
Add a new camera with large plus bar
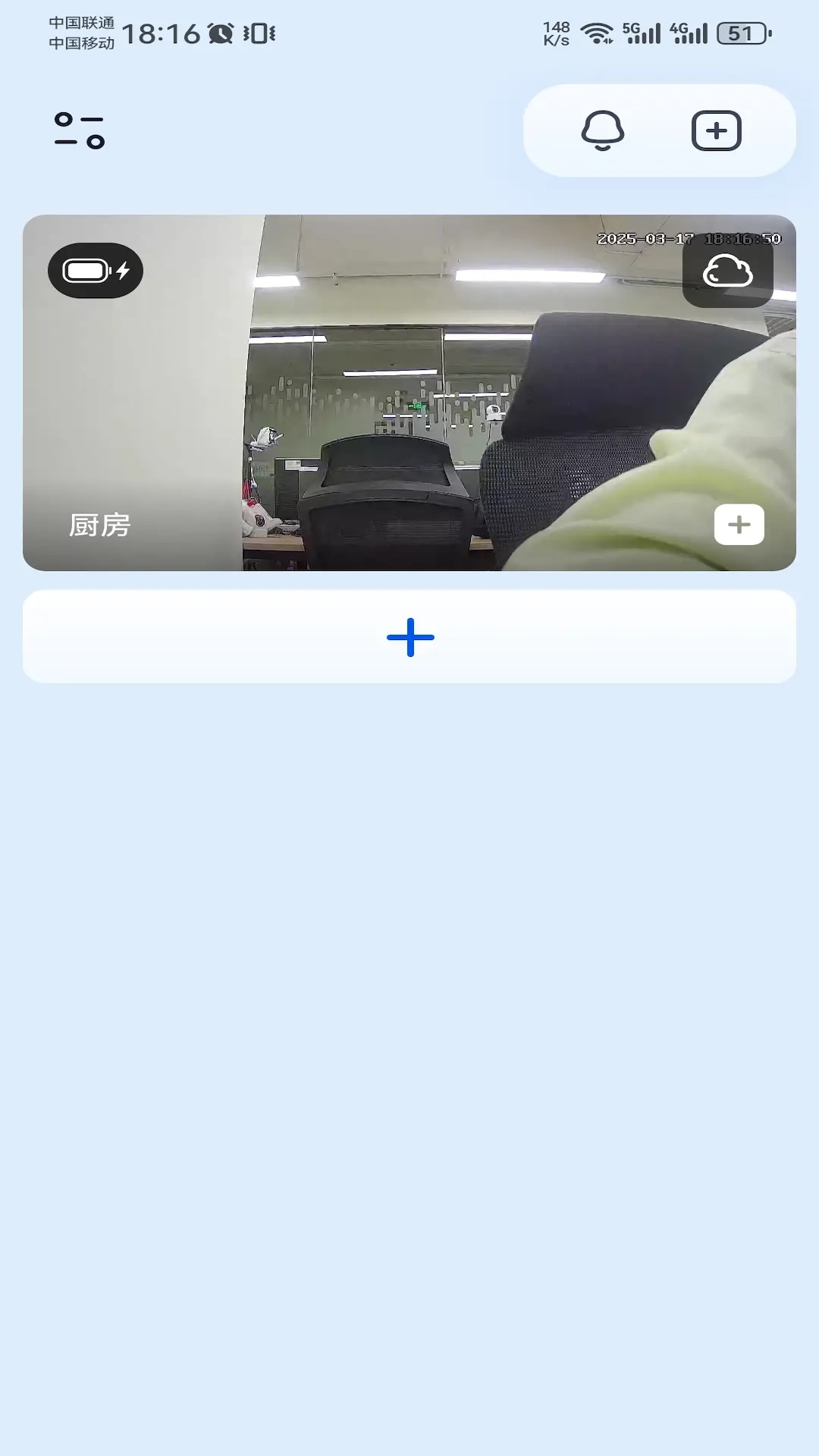(x=409, y=637)
